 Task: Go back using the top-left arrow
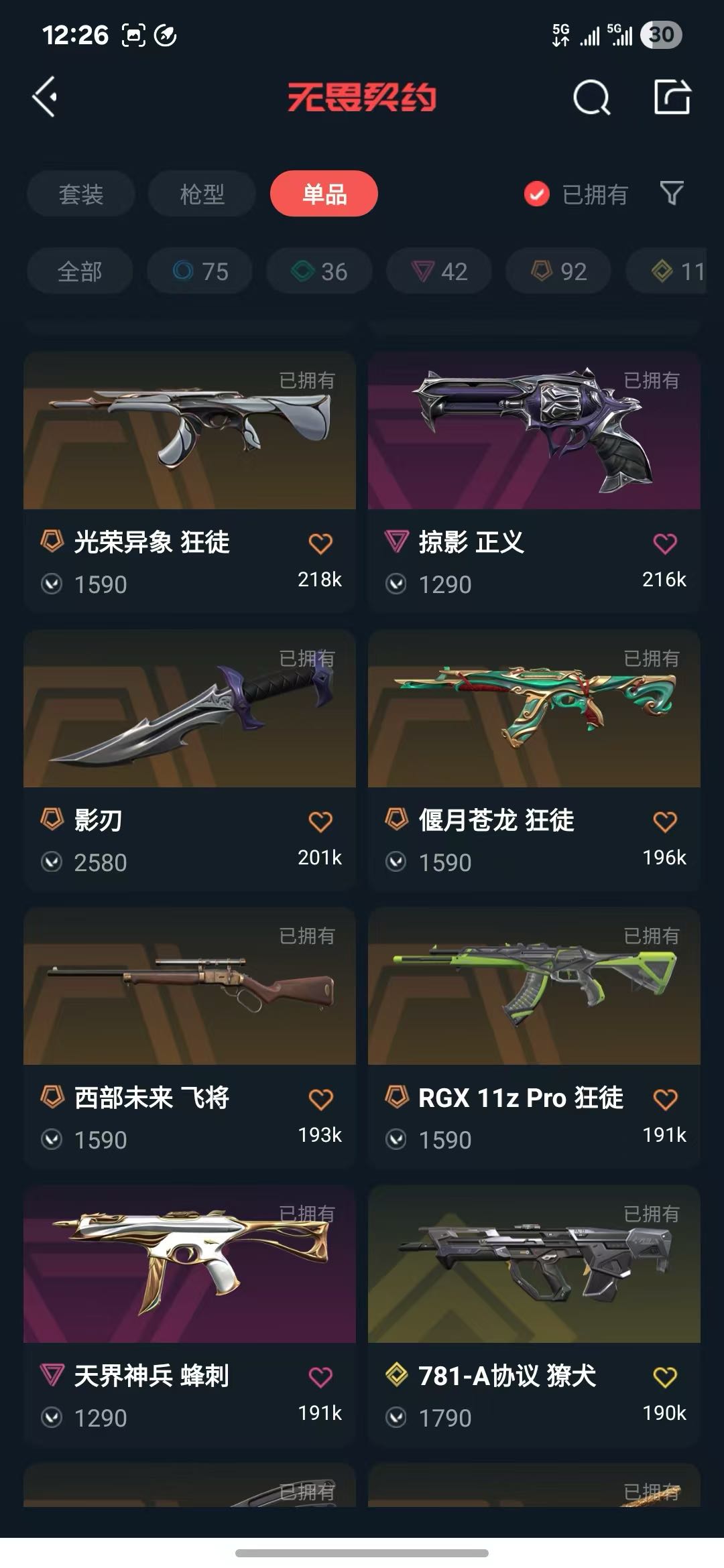pos(45,97)
